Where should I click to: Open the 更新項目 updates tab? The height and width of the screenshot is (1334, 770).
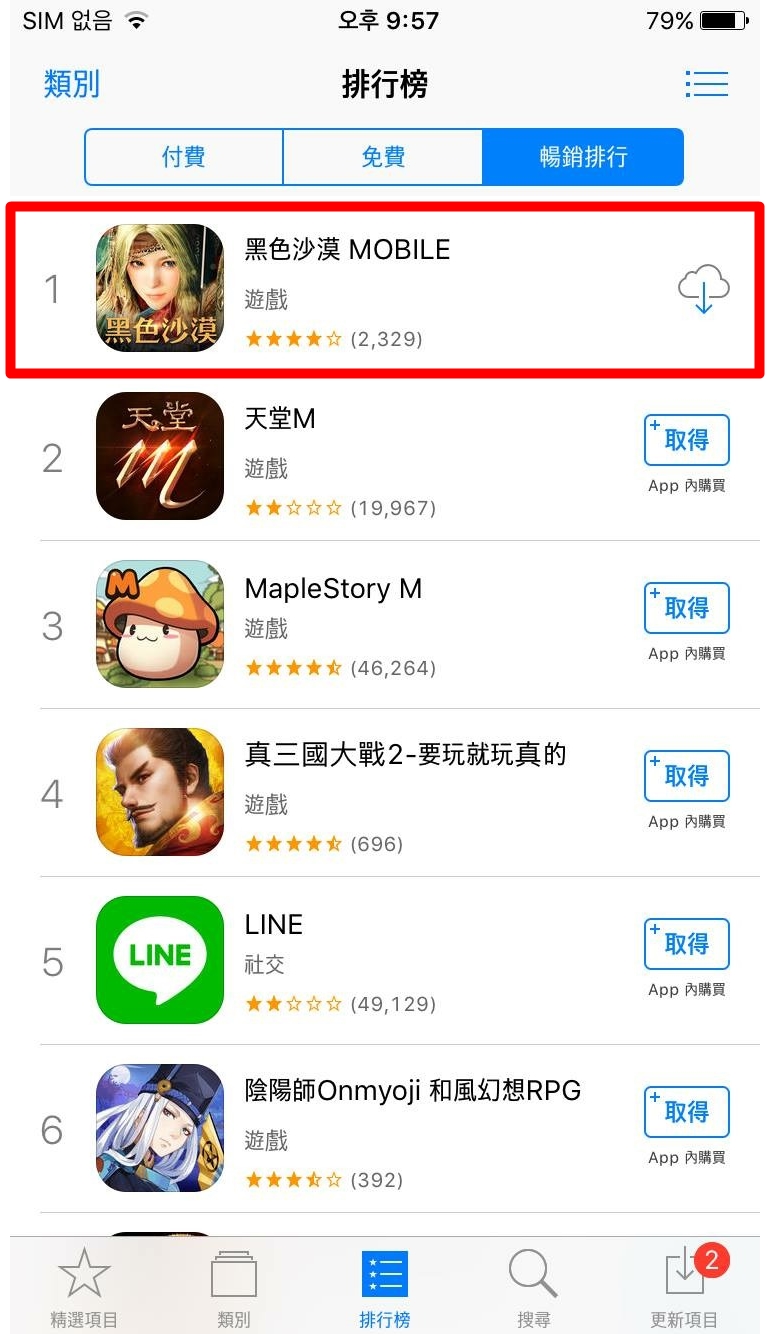[x=685, y=1288]
